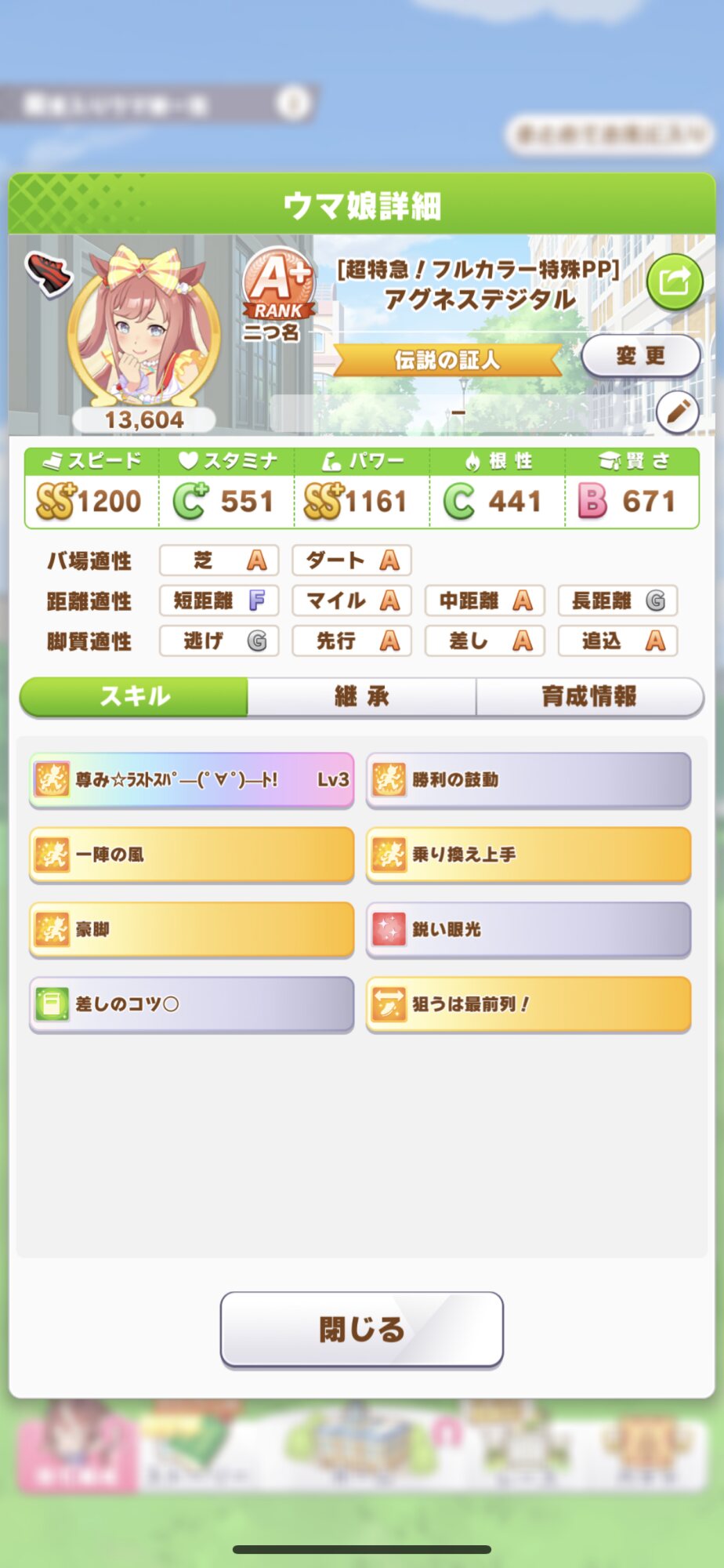Screen dimensions: 724x1568
Task: Close the dialog with 閉じる
Action: coord(361,1329)
